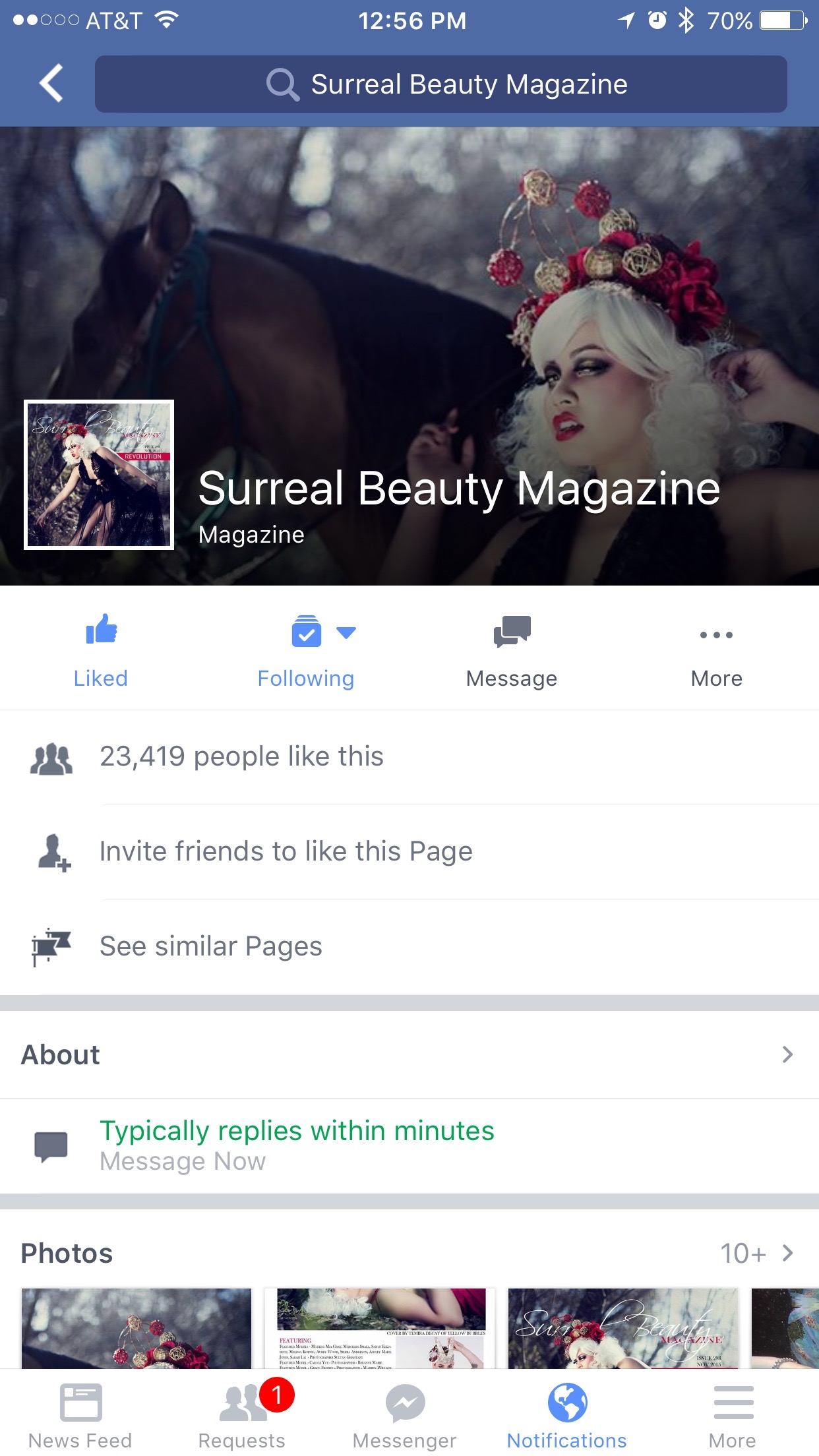Screen dimensions: 819x1456
Task: Open More options with three dots
Action: pyautogui.click(x=716, y=650)
